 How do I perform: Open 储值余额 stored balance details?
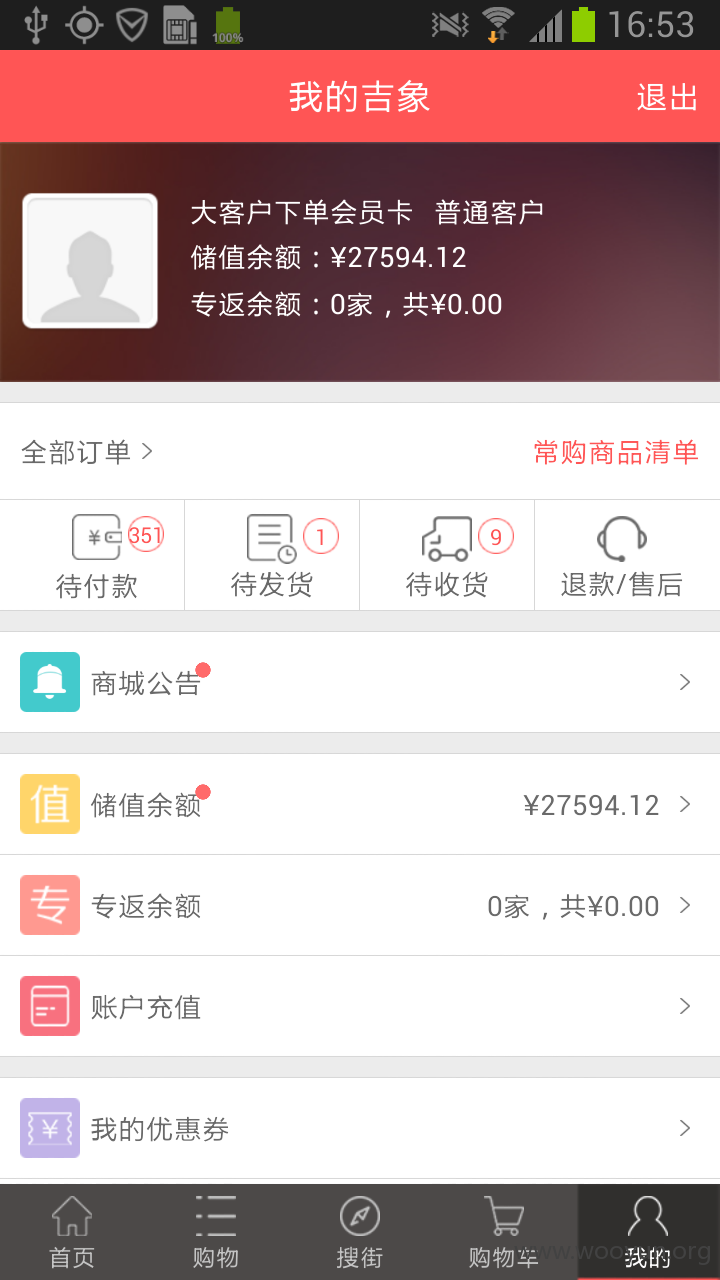(x=360, y=804)
